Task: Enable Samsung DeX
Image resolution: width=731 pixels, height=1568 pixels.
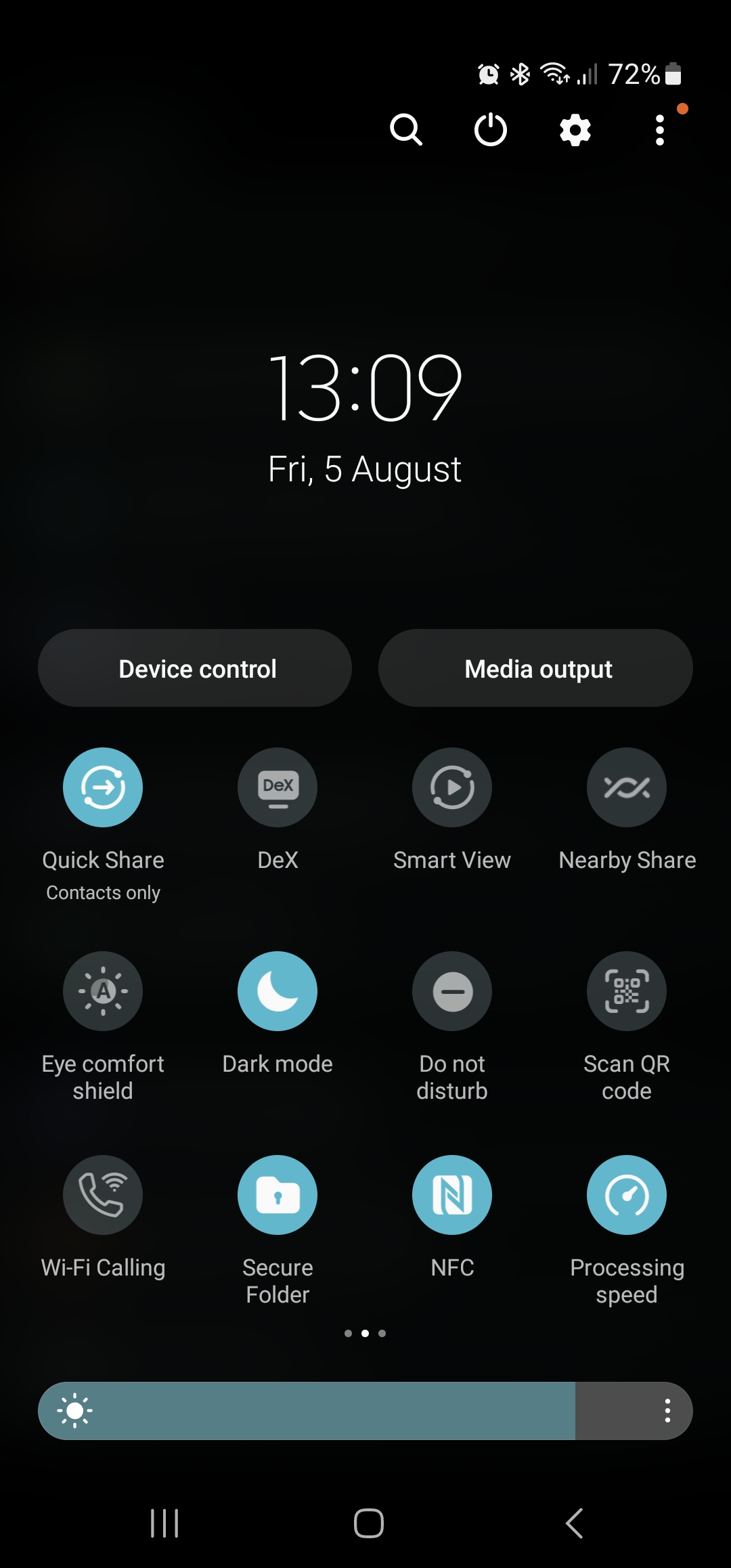Action: tap(278, 787)
